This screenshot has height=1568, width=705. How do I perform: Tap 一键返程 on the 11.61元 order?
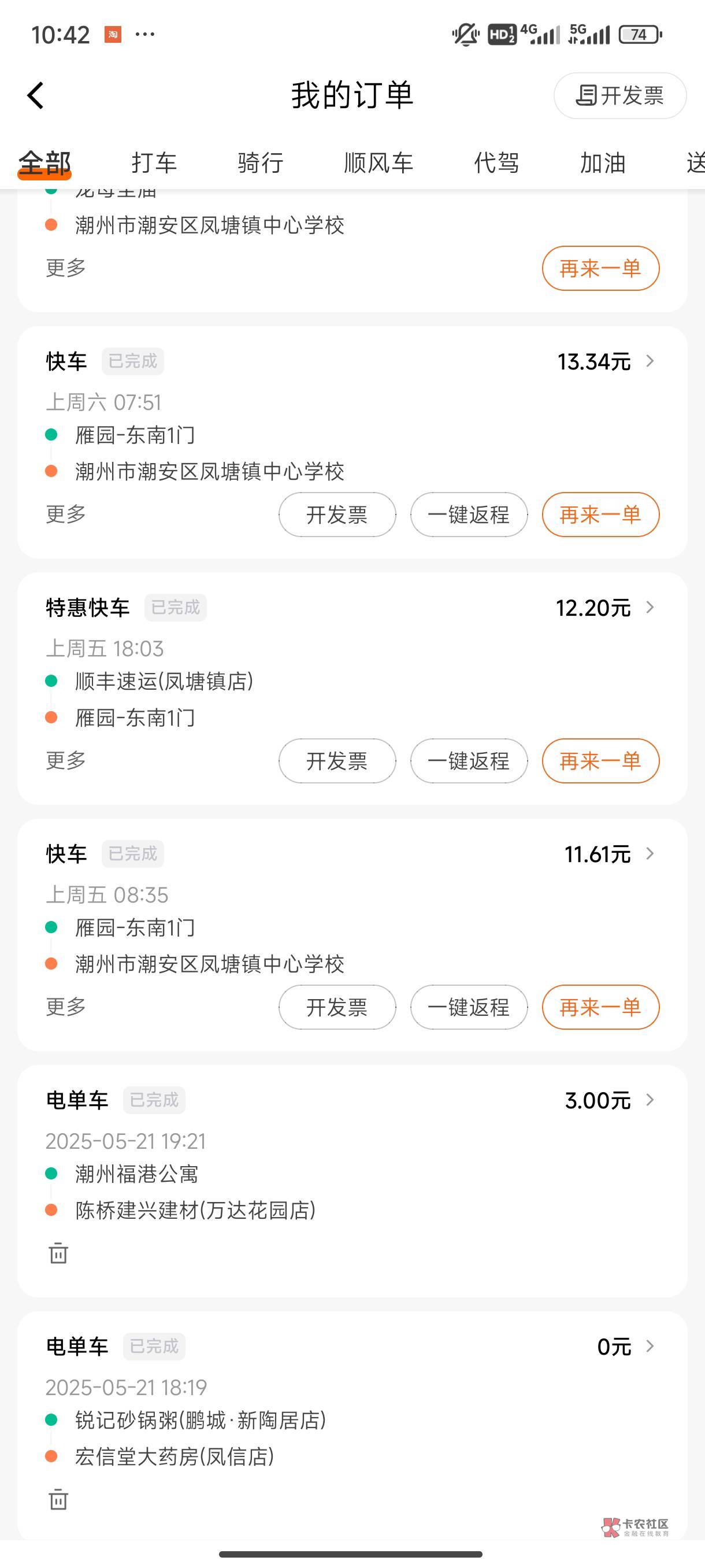(x=469, y=1007)
